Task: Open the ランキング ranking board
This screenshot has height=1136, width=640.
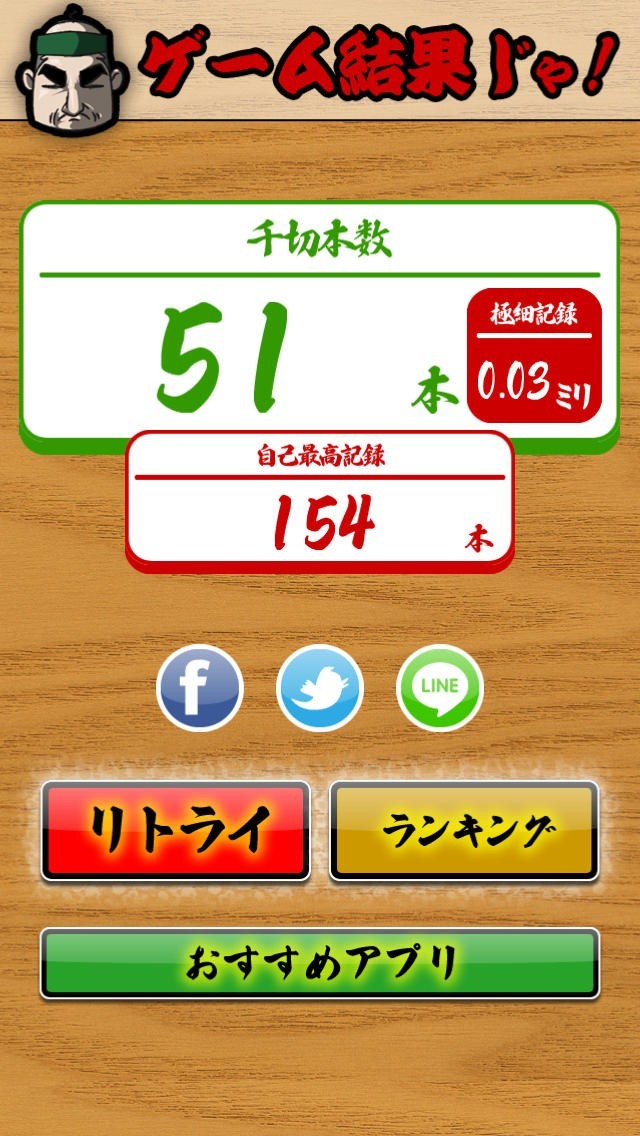Action: tap(465, 830)
